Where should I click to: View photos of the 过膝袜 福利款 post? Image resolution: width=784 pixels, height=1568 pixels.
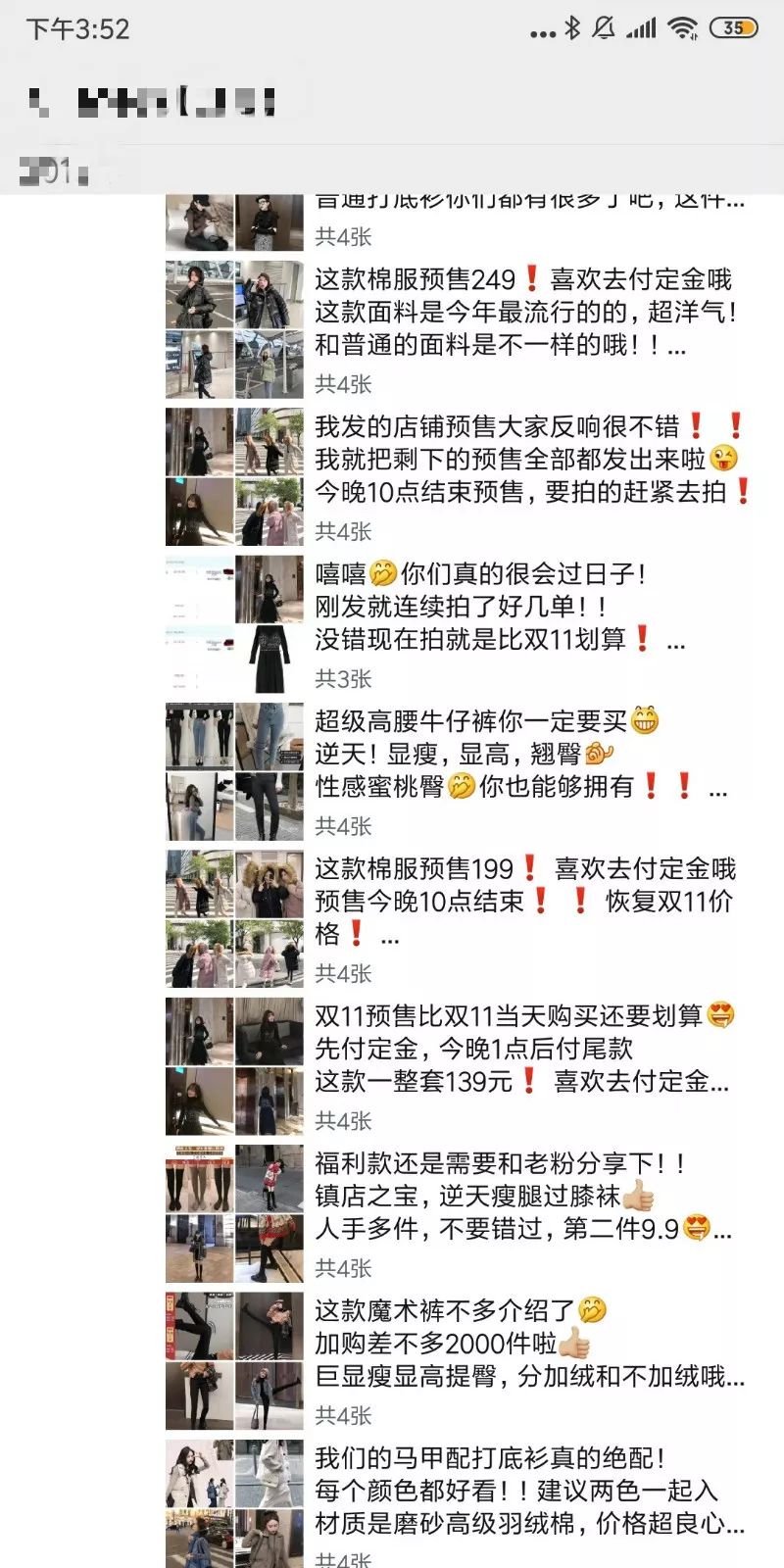coord(234,1213)
